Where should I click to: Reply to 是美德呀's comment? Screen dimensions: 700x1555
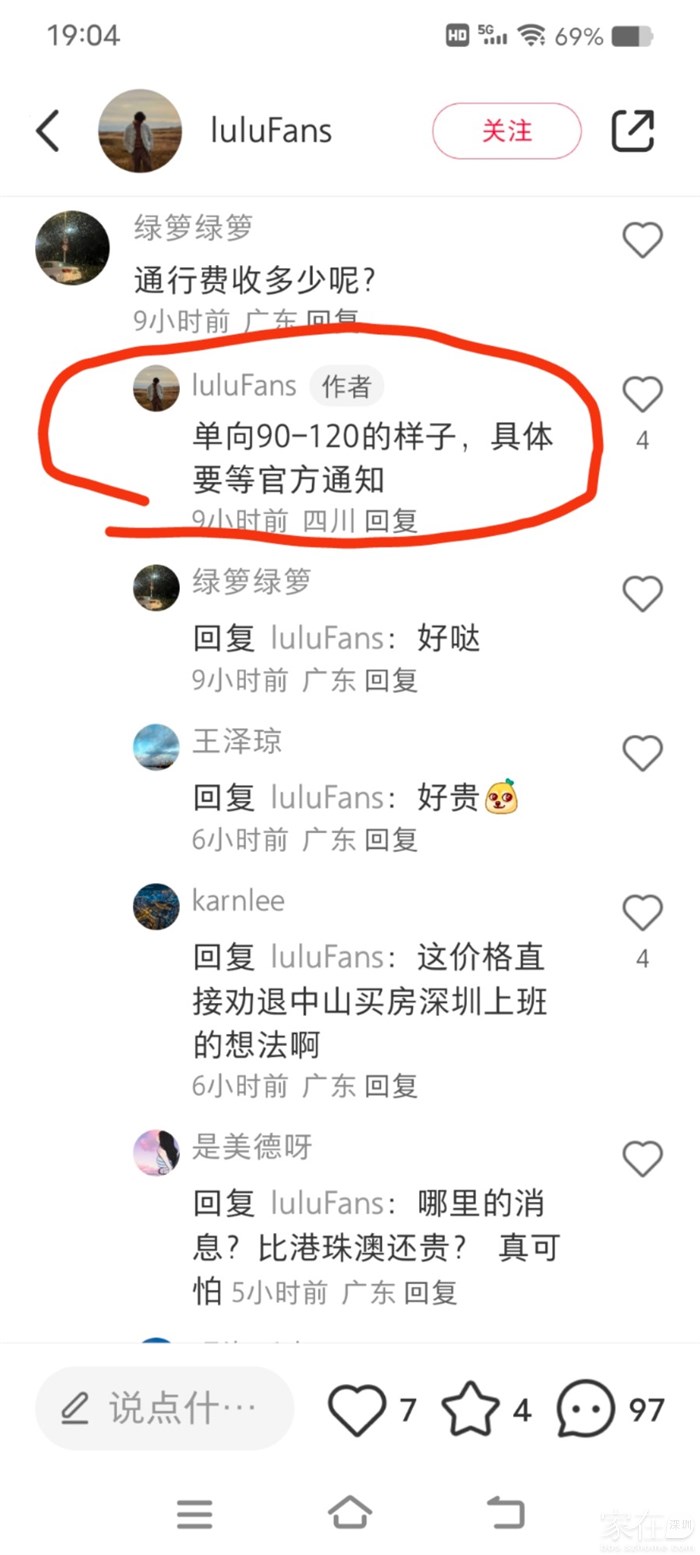pyautogui.click(x=431, y=1293)
